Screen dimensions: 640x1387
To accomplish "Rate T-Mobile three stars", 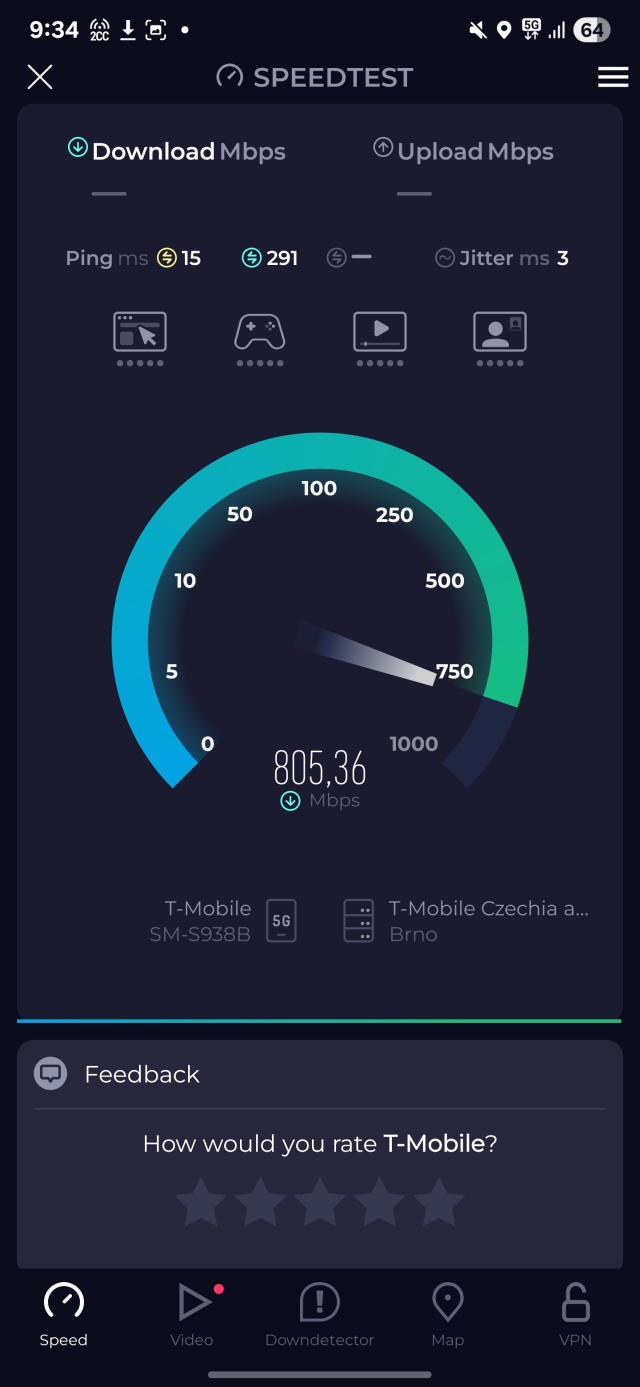I will [x=320, y=1202].
